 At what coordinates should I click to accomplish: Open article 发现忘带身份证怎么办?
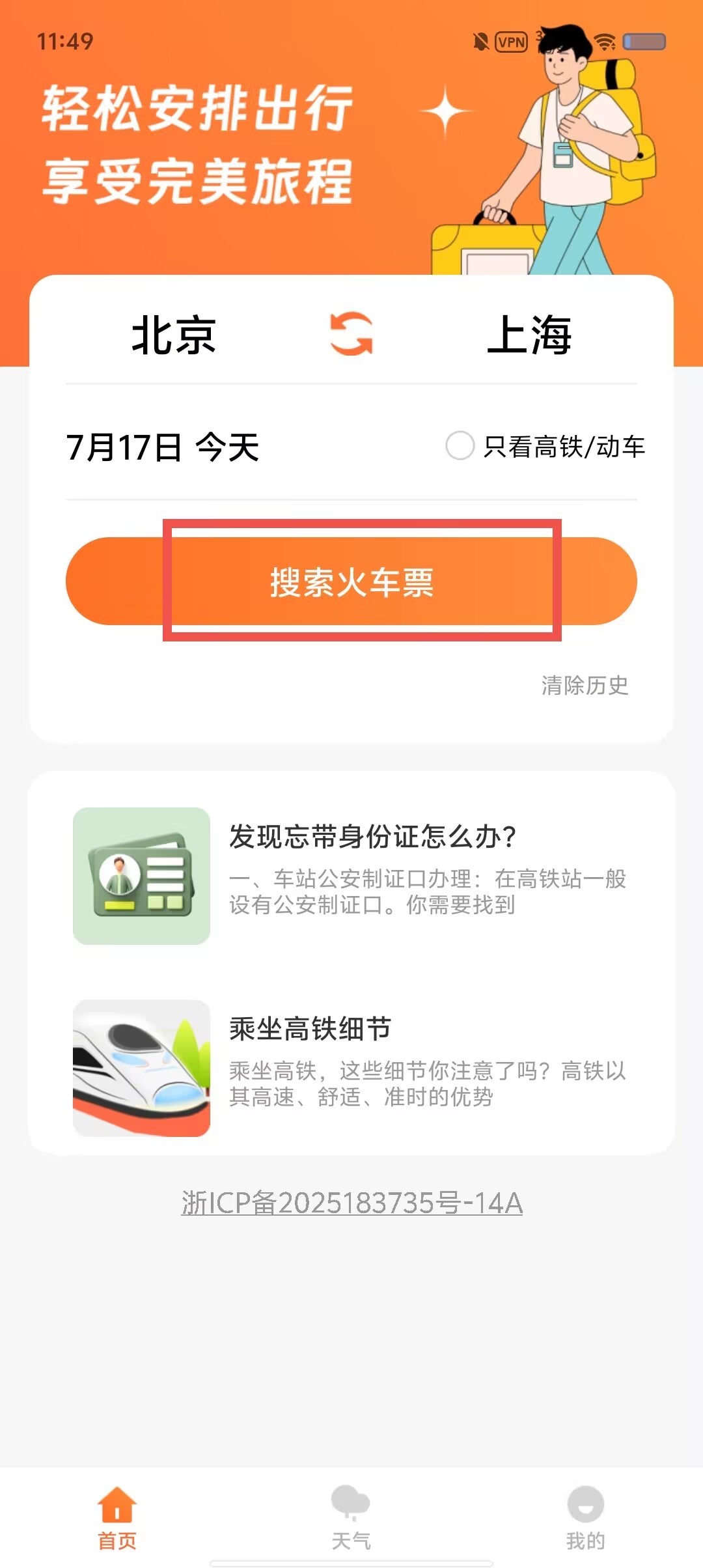[x=351, y=876]
